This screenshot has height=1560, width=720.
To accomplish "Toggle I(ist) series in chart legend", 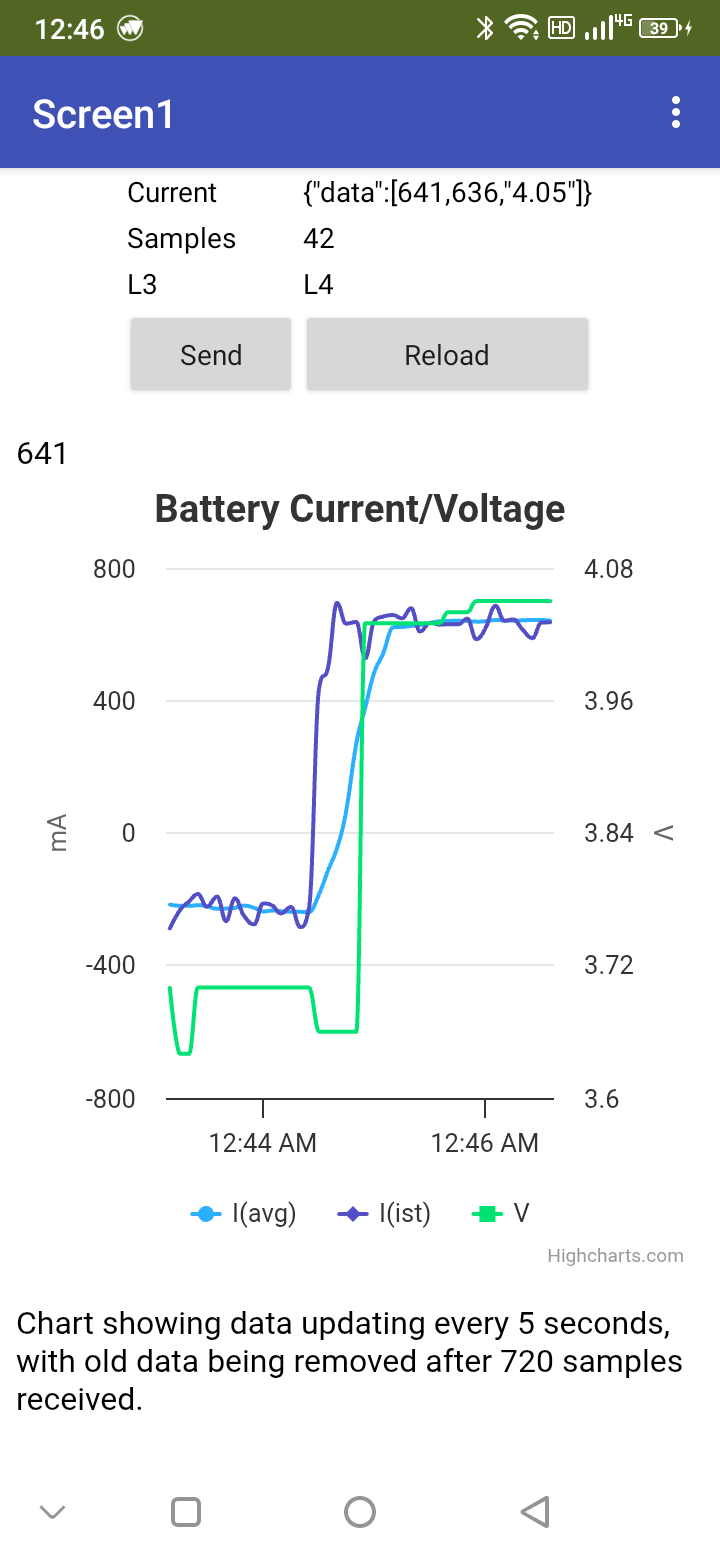I will coord(385,1214).
